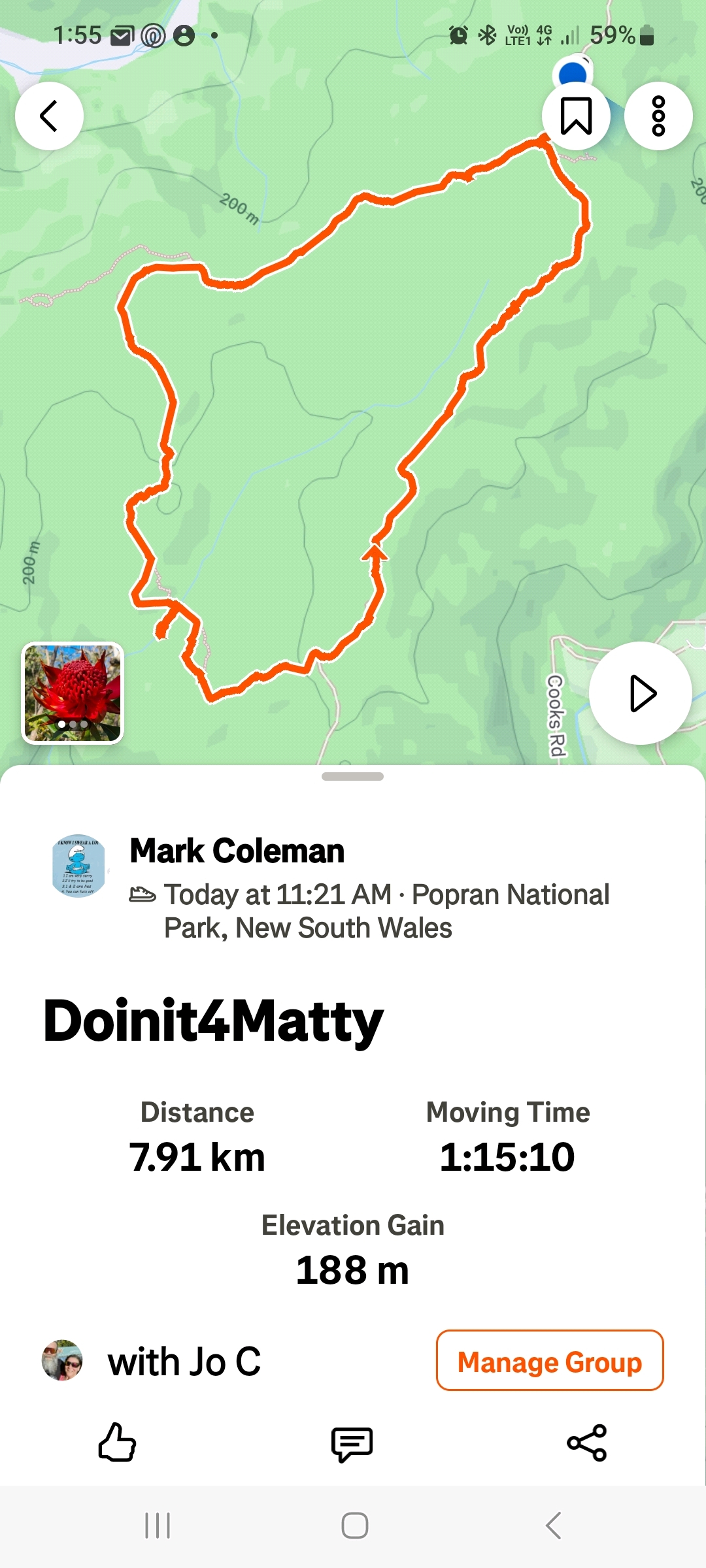Share the Doinit4Matty activity
Screen dimensions: 706x1568
tap(587, 1443)
